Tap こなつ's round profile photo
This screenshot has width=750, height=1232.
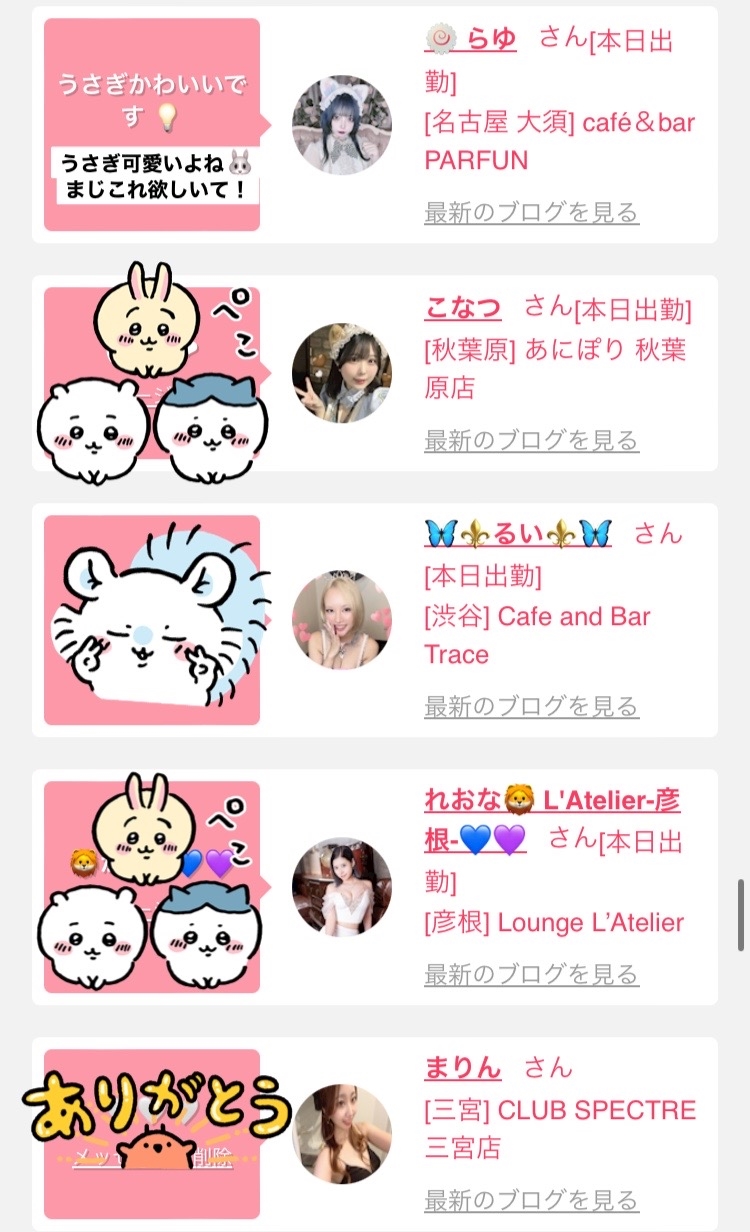pyautogui.click(x=342, y=373)
